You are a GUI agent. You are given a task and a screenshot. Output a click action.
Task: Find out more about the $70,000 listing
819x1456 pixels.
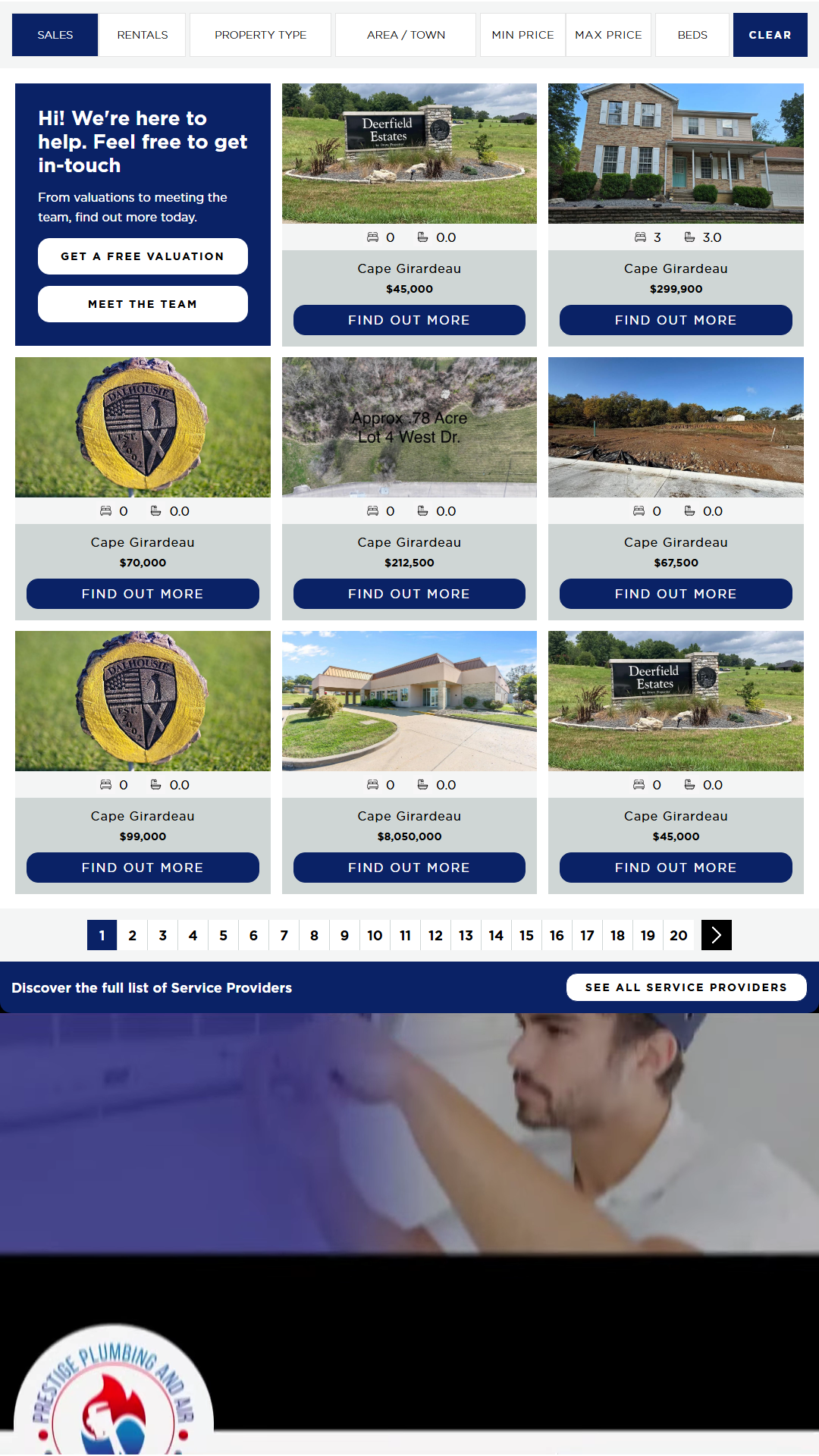click(x=143, y=594)
